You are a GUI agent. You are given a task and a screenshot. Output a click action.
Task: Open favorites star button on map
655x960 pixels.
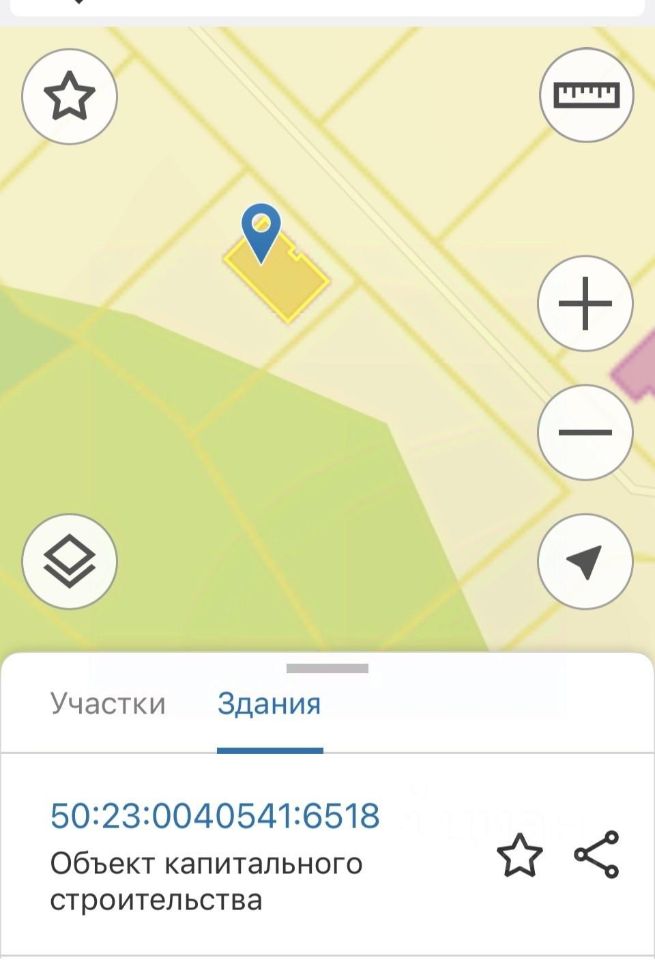(70, 97)
